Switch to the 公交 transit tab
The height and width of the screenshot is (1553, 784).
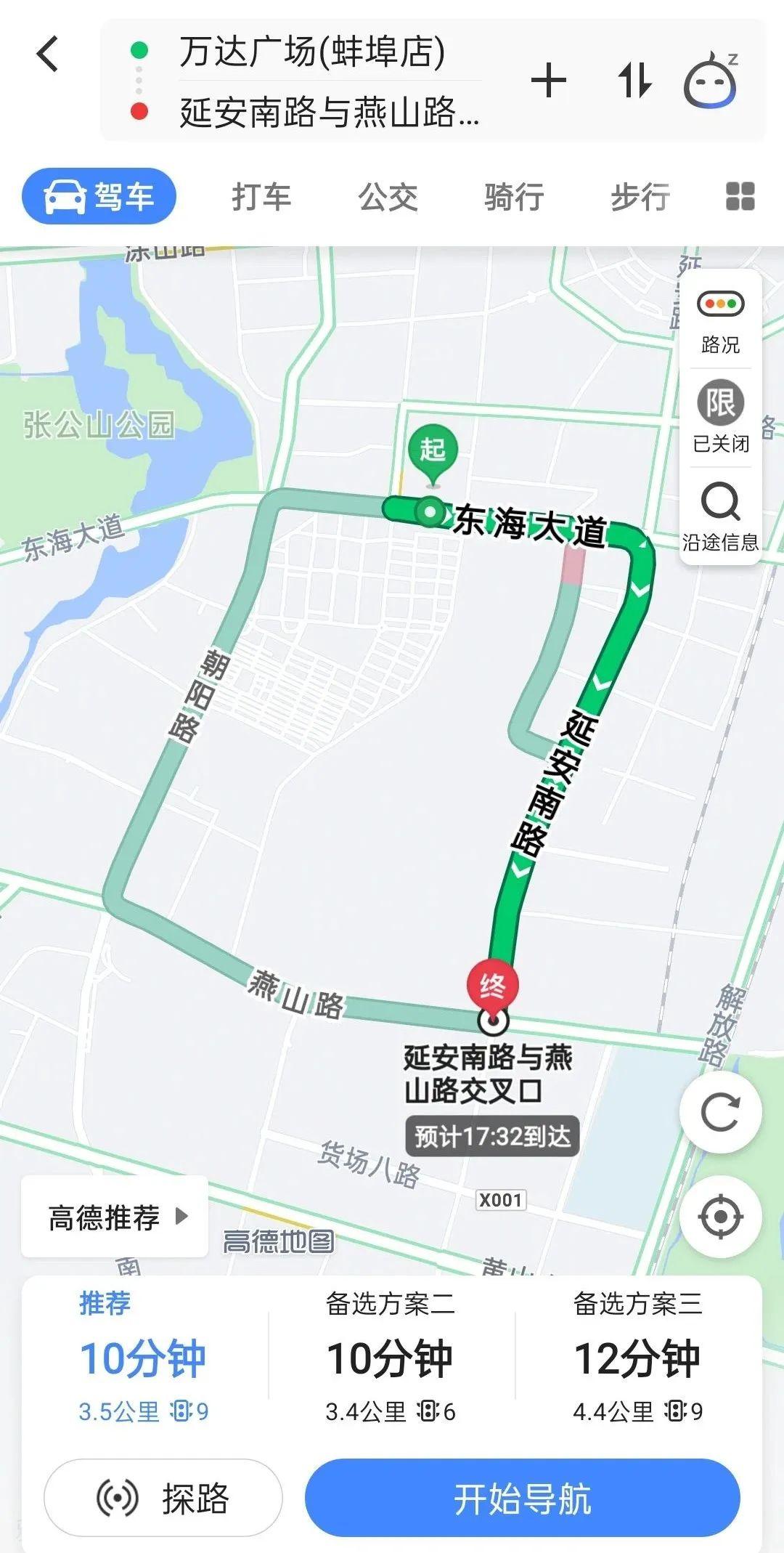(x=388, y=197)
